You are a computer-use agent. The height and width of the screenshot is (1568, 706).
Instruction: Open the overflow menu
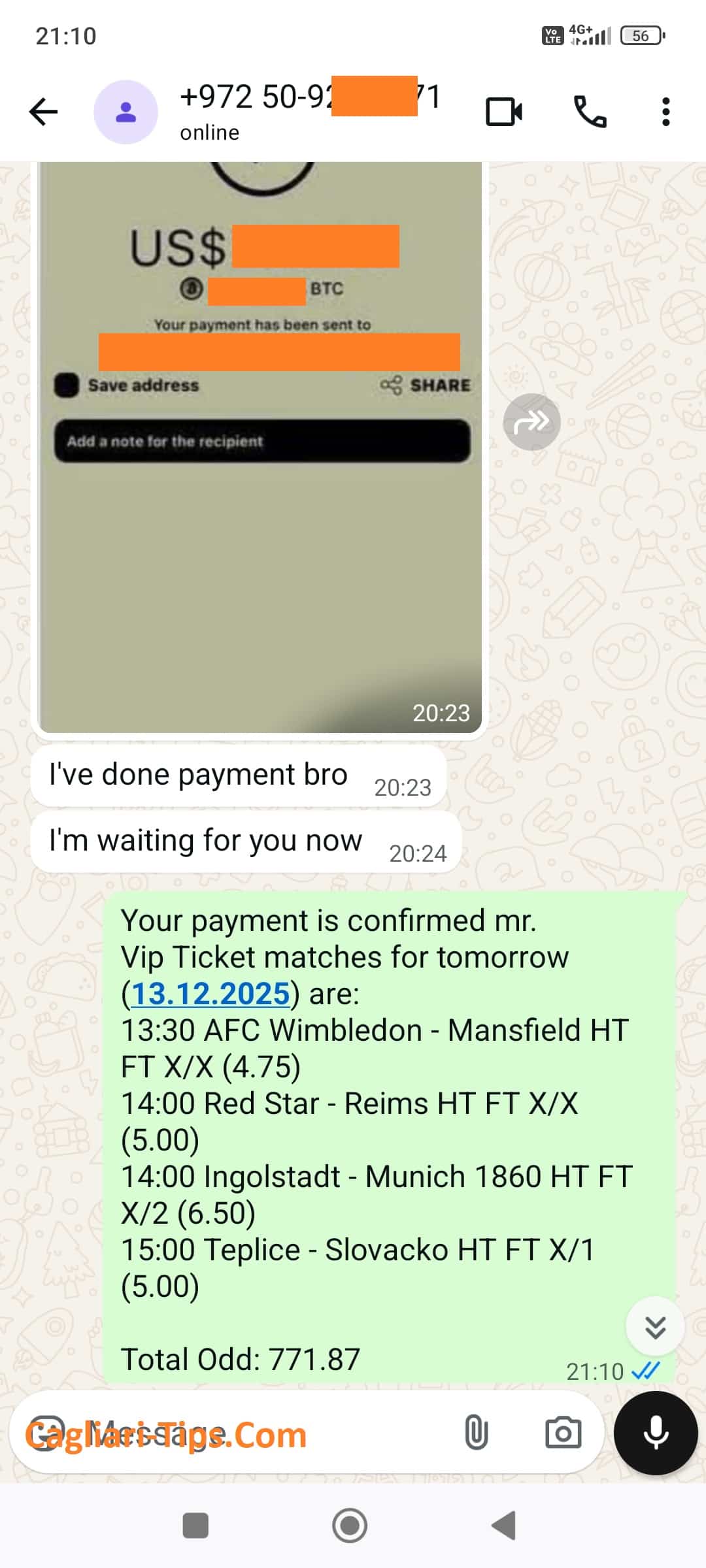point(665,112)
